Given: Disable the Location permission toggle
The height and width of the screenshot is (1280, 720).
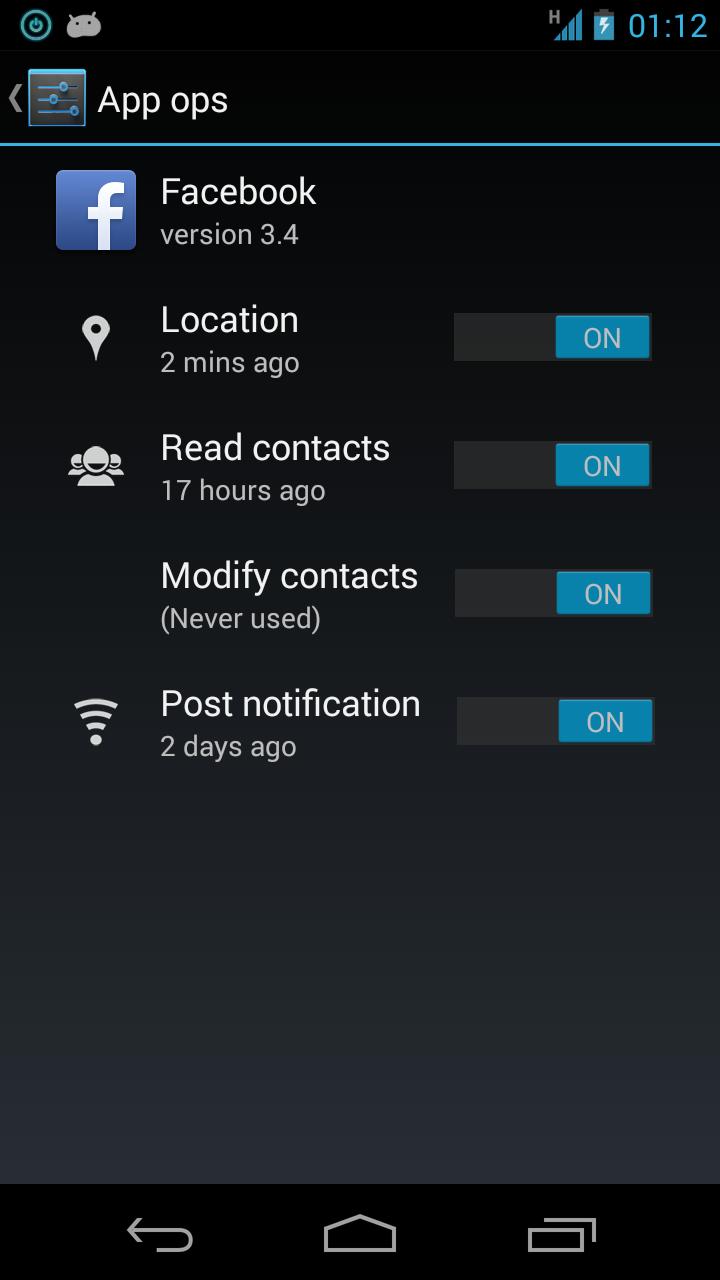Looking at the screenshot, I should point(552,337).
